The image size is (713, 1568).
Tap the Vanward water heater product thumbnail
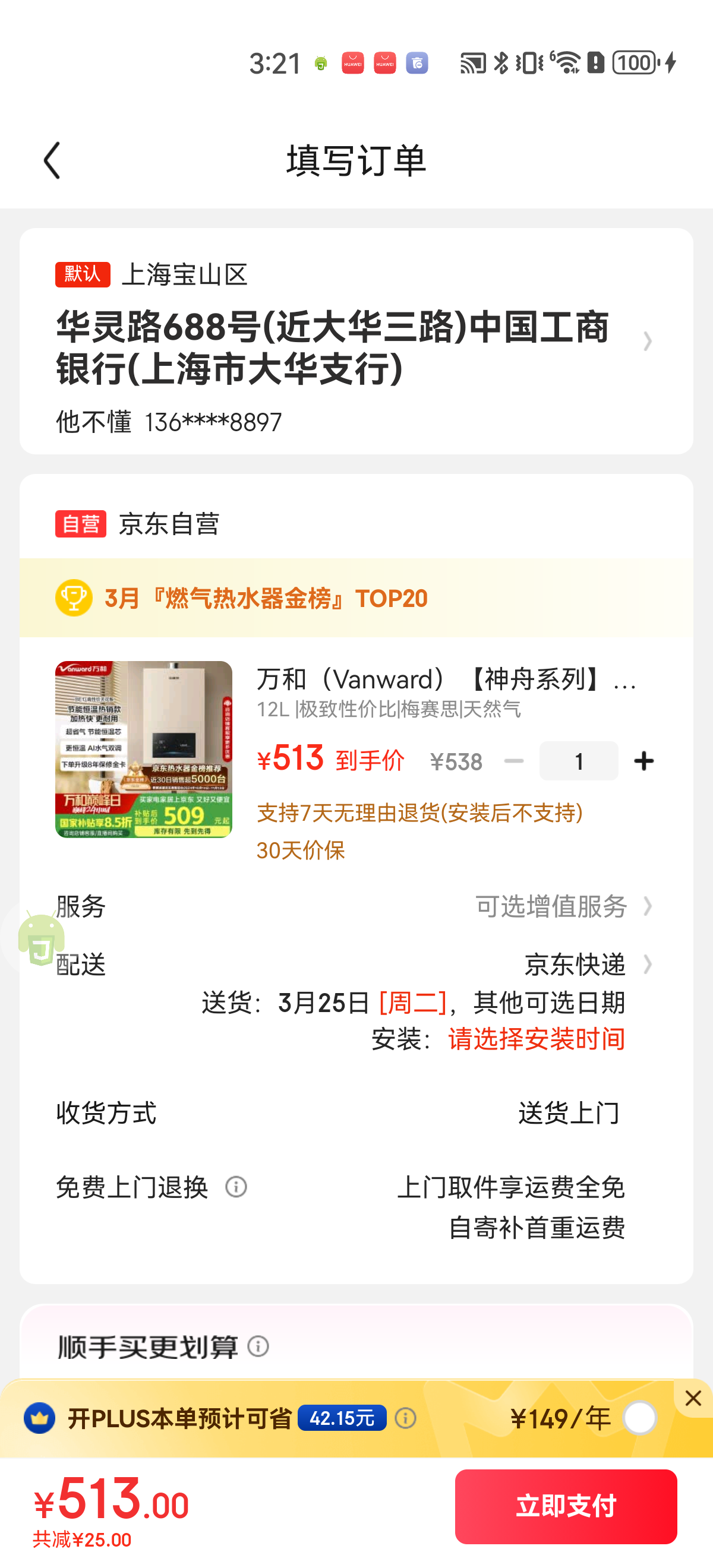(144, 749)
